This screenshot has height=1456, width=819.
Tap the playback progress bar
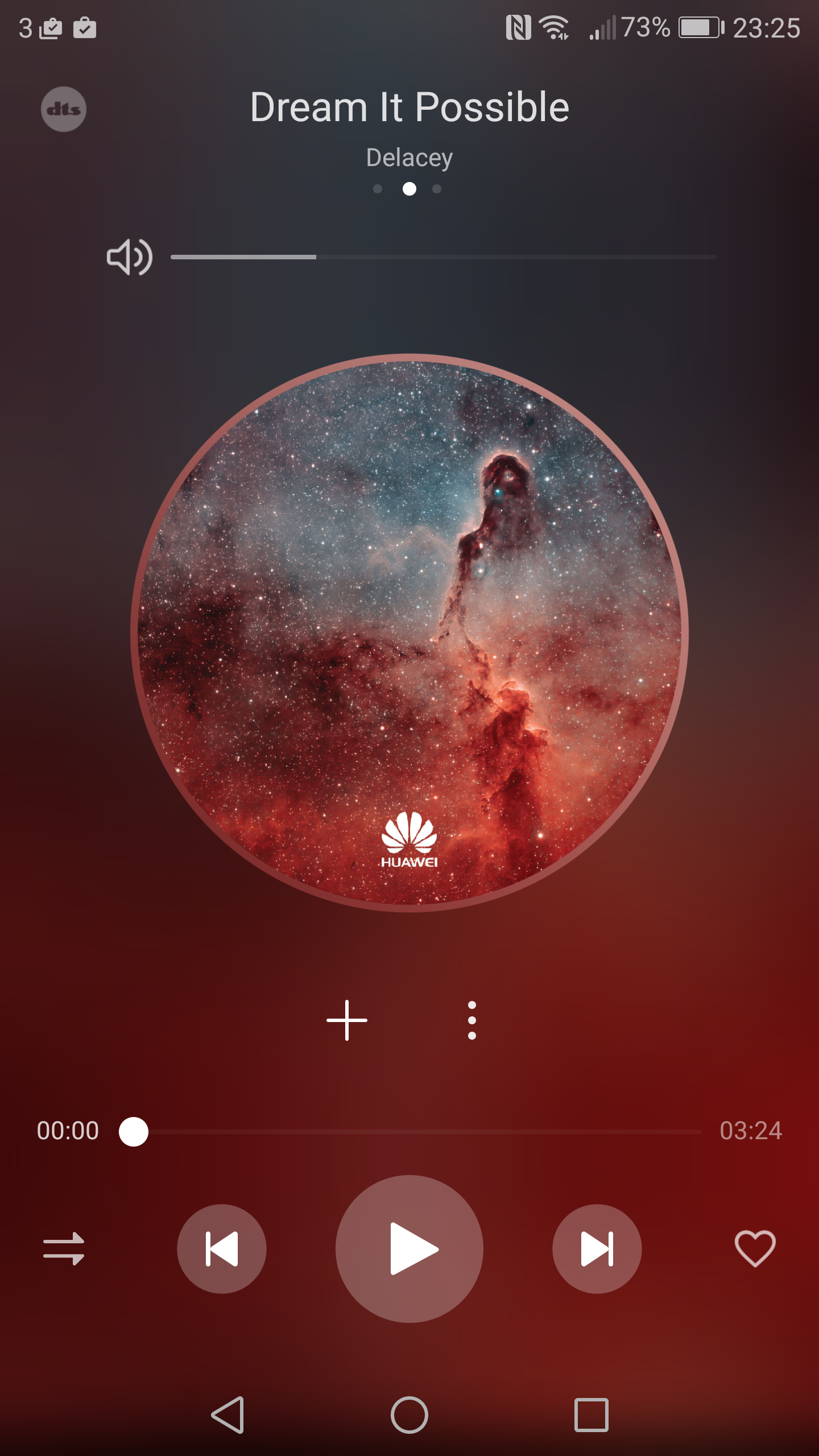409,1132
